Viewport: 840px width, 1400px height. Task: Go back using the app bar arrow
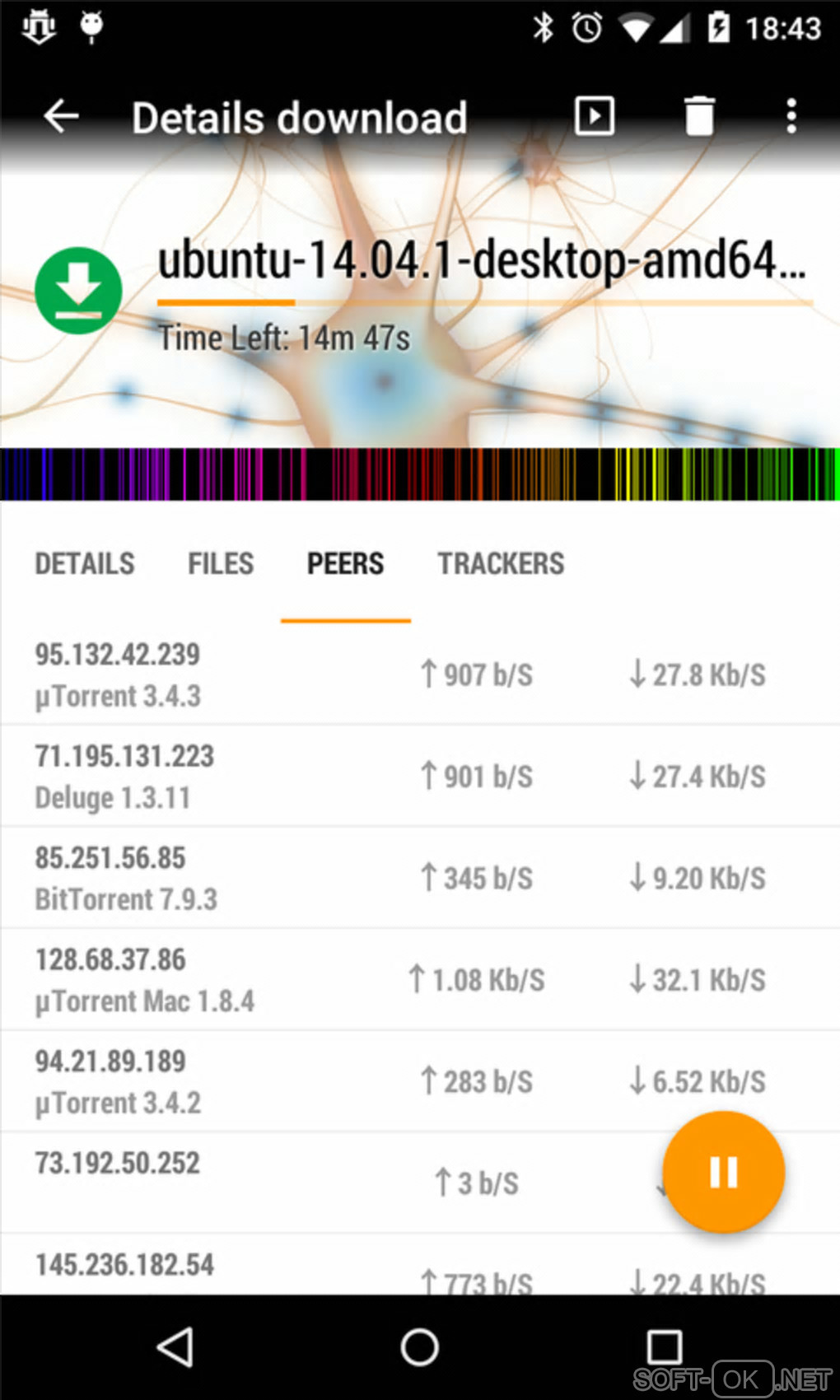pos(62,117)
